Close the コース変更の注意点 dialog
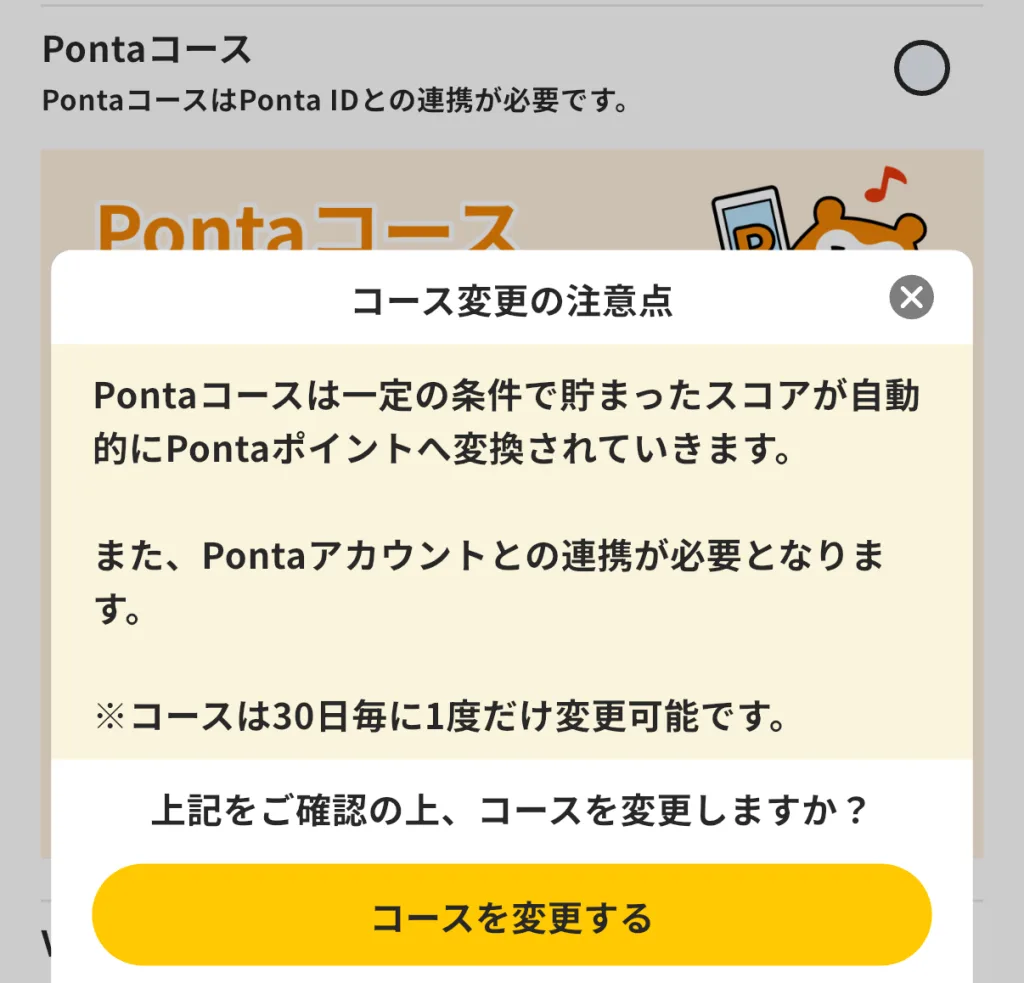This screenshot has height=983, width=1024. [911, 298]
